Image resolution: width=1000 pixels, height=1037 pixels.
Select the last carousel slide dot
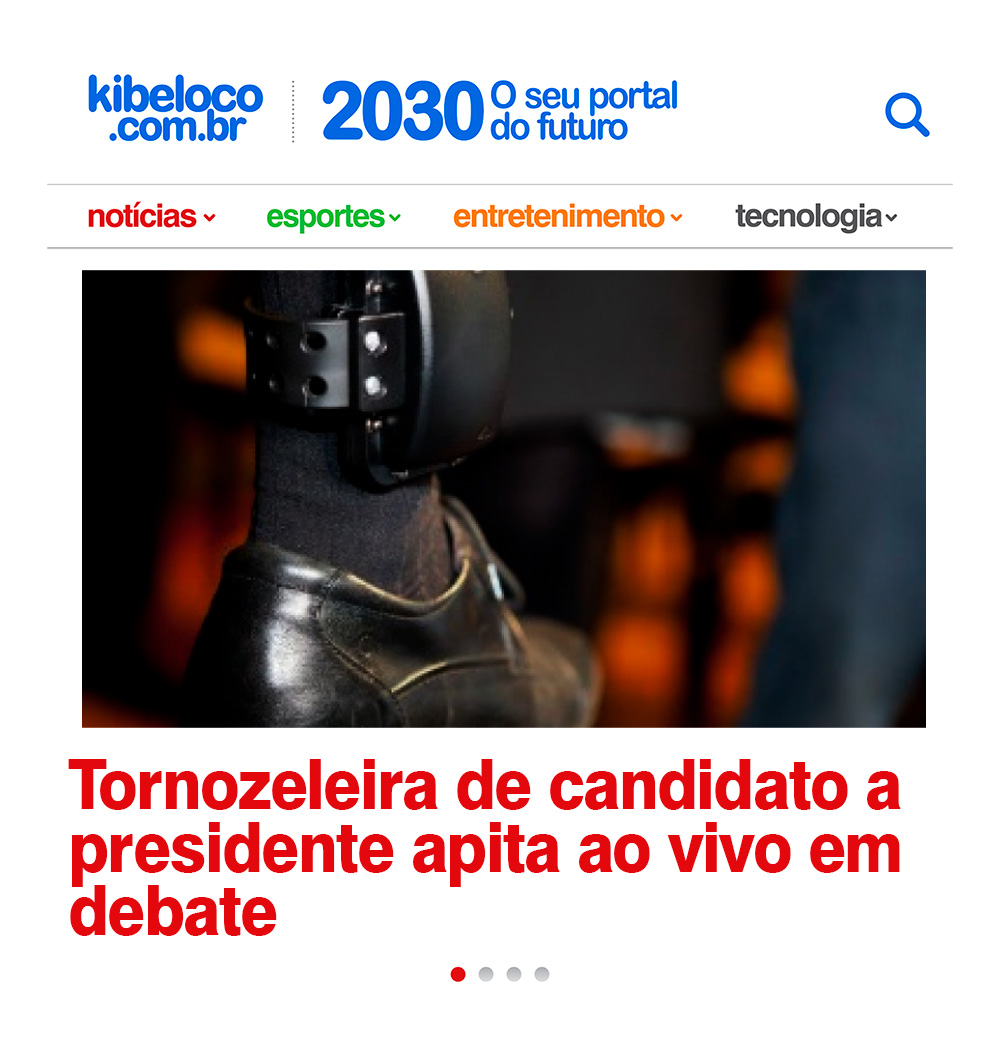coord(542,974)
